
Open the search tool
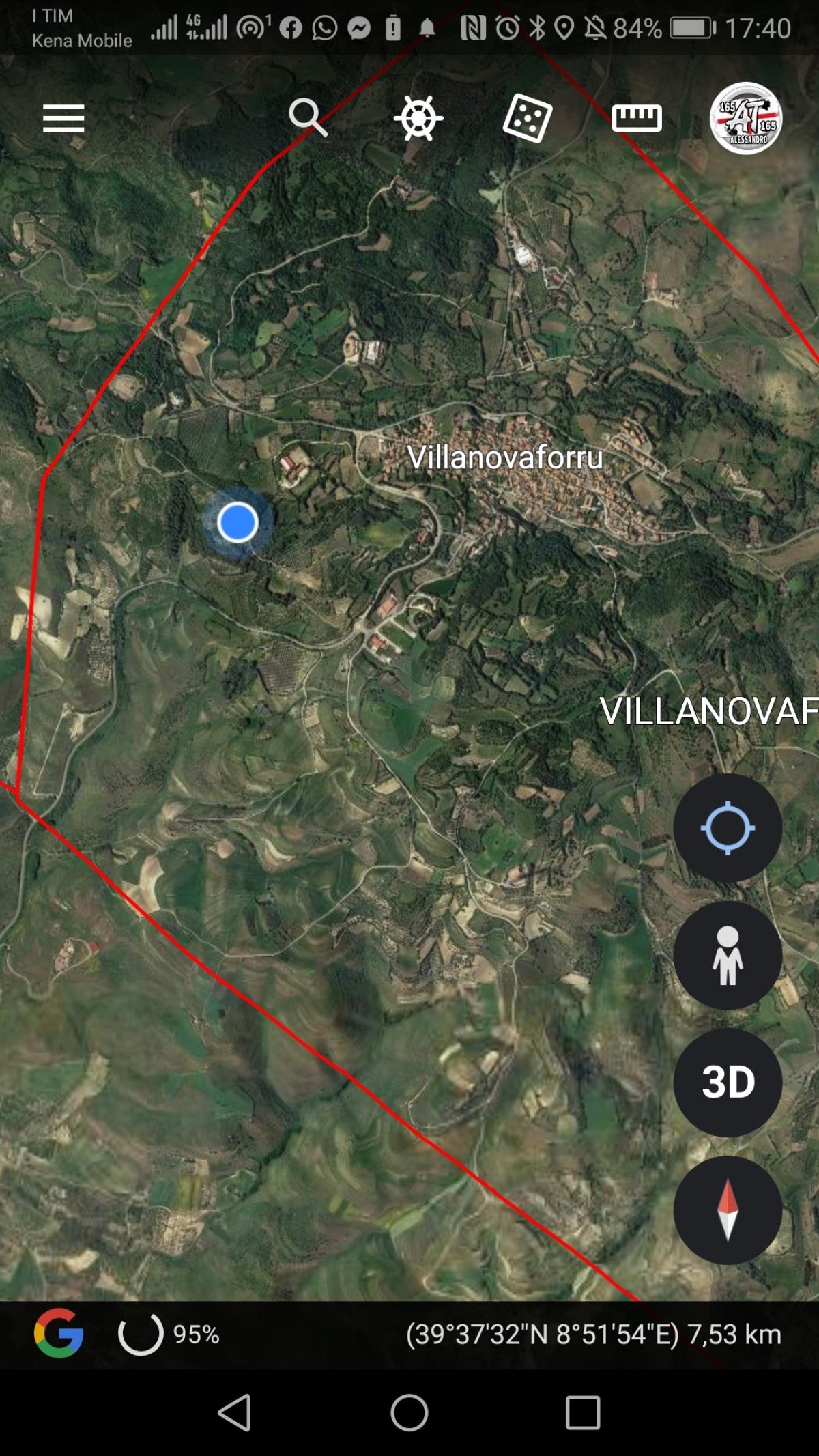pos(308,117)
